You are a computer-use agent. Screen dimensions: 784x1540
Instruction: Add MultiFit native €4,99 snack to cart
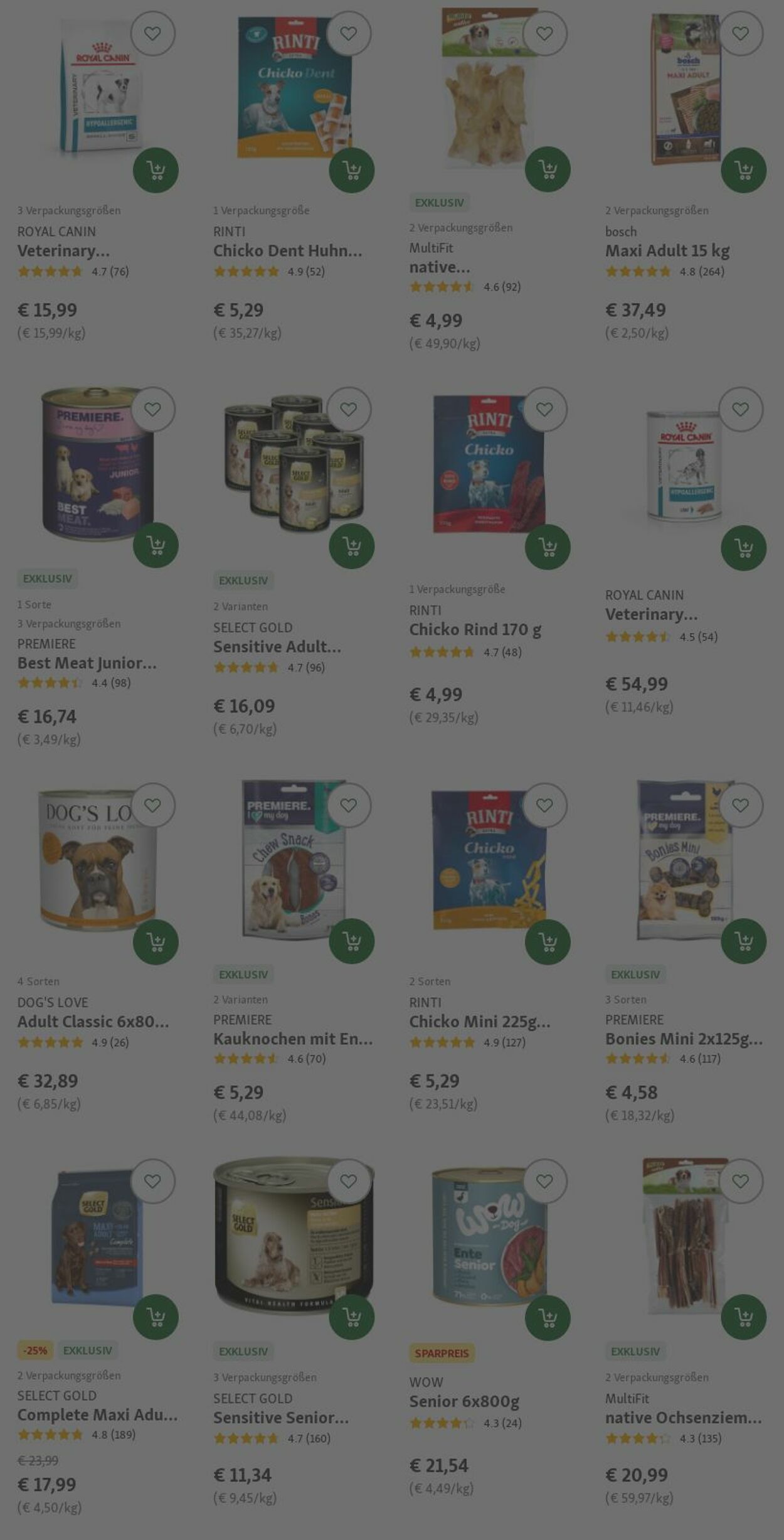[547, 169]
